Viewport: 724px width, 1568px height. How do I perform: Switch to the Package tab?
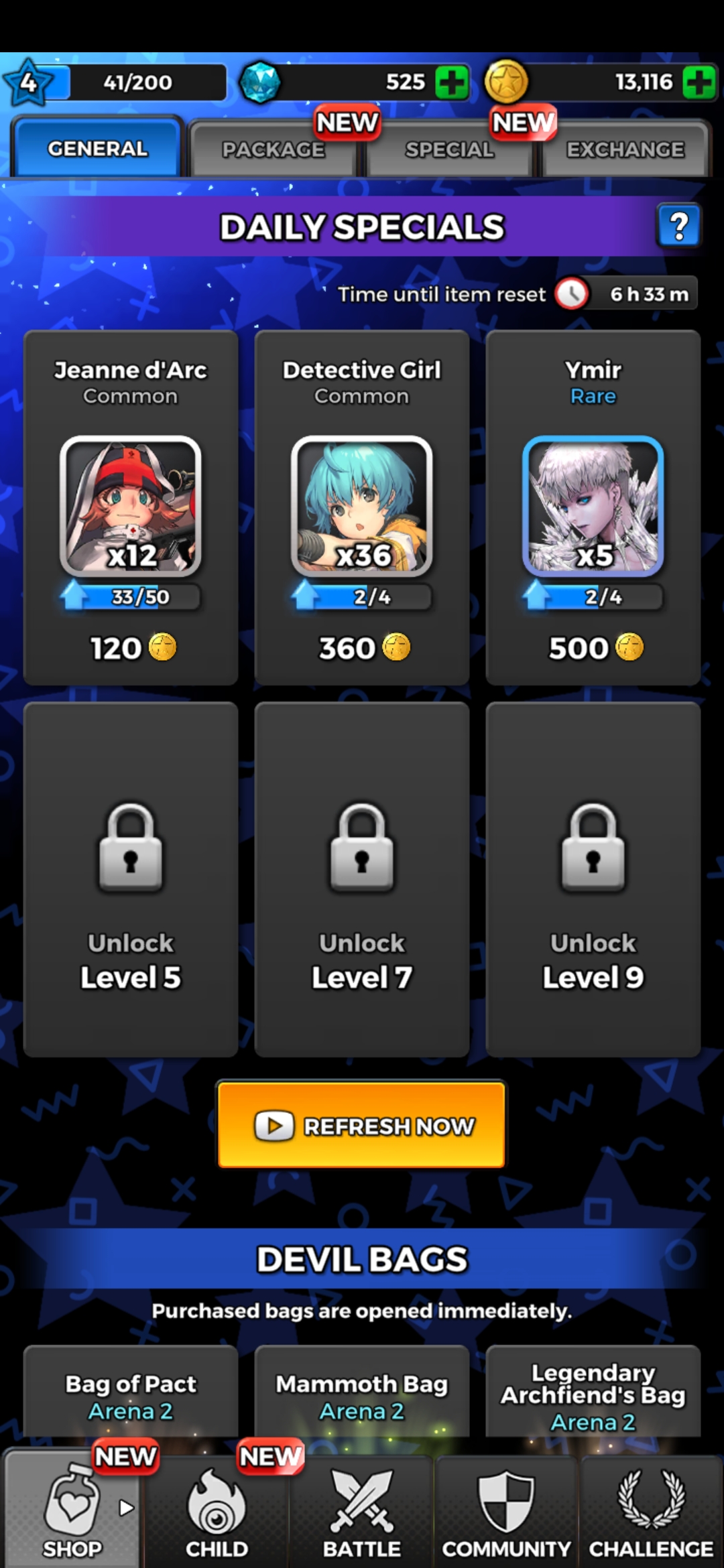274,149
